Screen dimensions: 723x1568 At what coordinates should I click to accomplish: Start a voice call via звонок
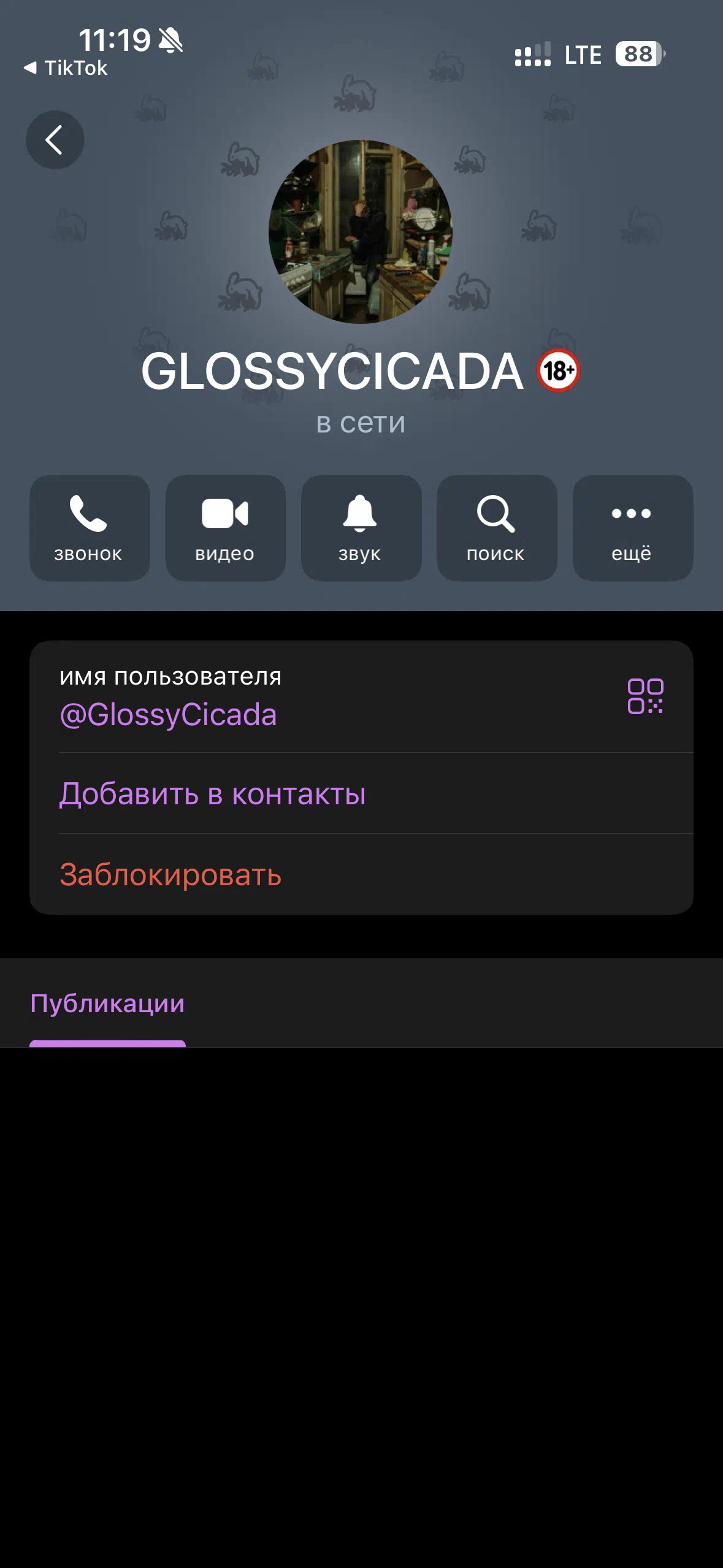pyautogui.click(x=90, y=528)
